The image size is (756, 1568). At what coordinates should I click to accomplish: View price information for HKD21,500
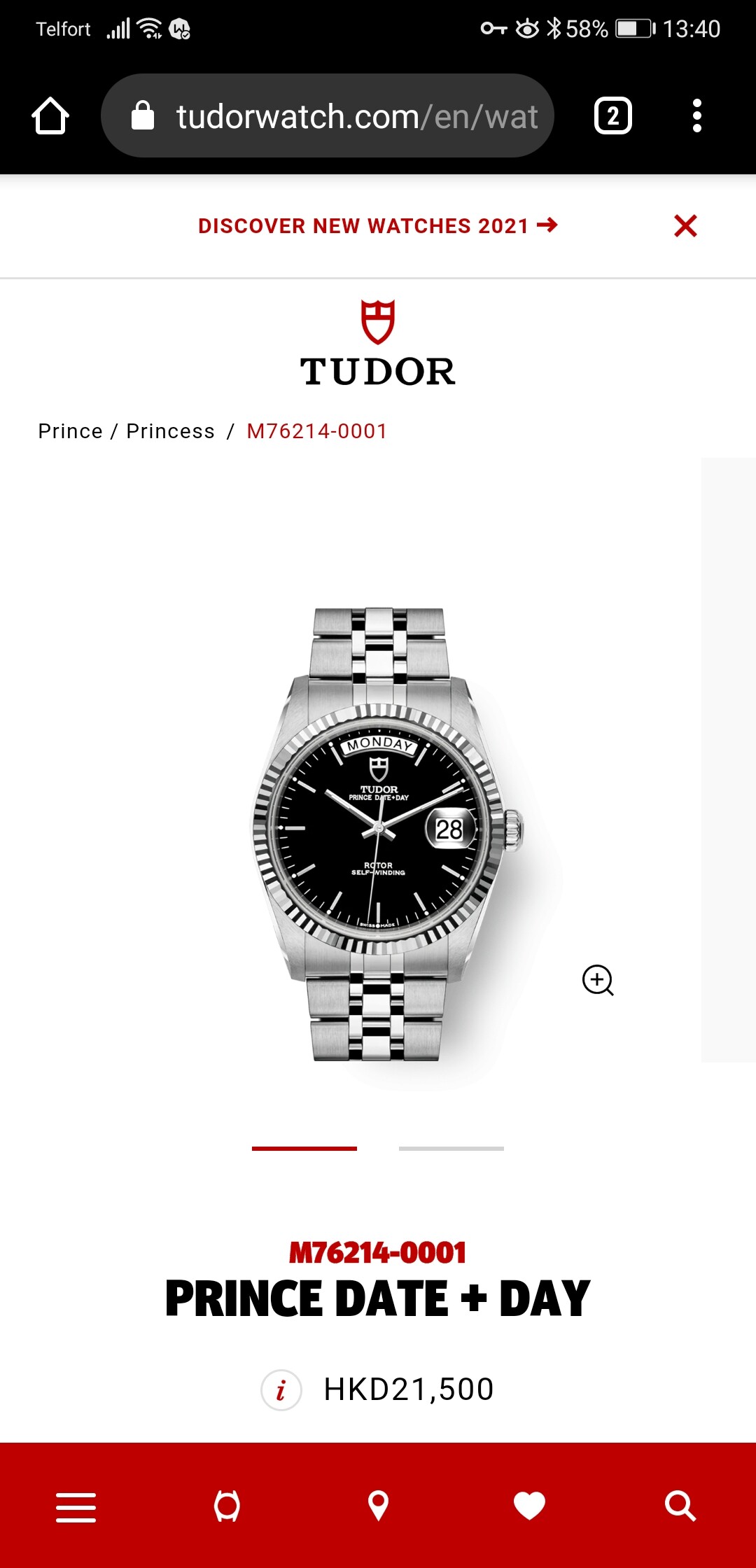(x=281, y=1389)
